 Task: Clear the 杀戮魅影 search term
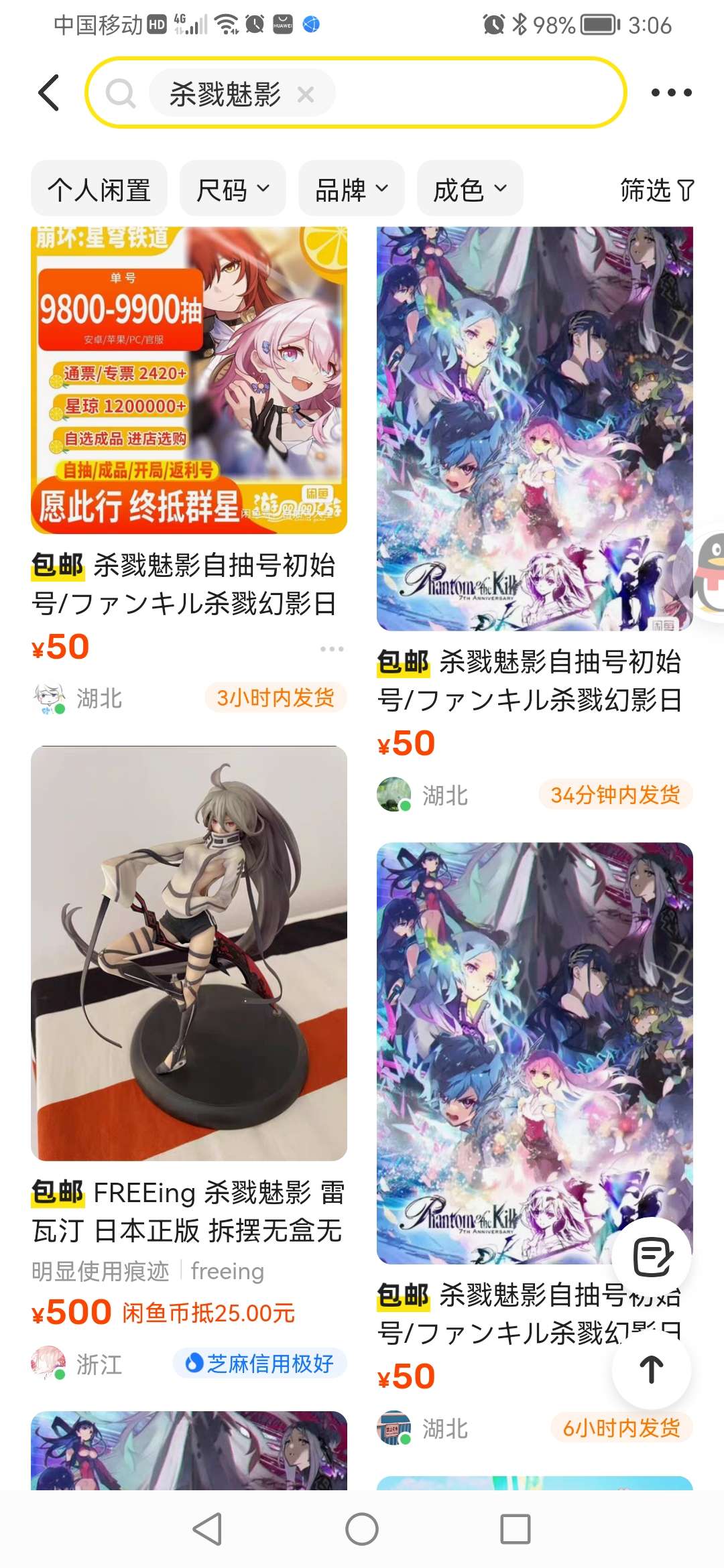(x=306, y=94)
